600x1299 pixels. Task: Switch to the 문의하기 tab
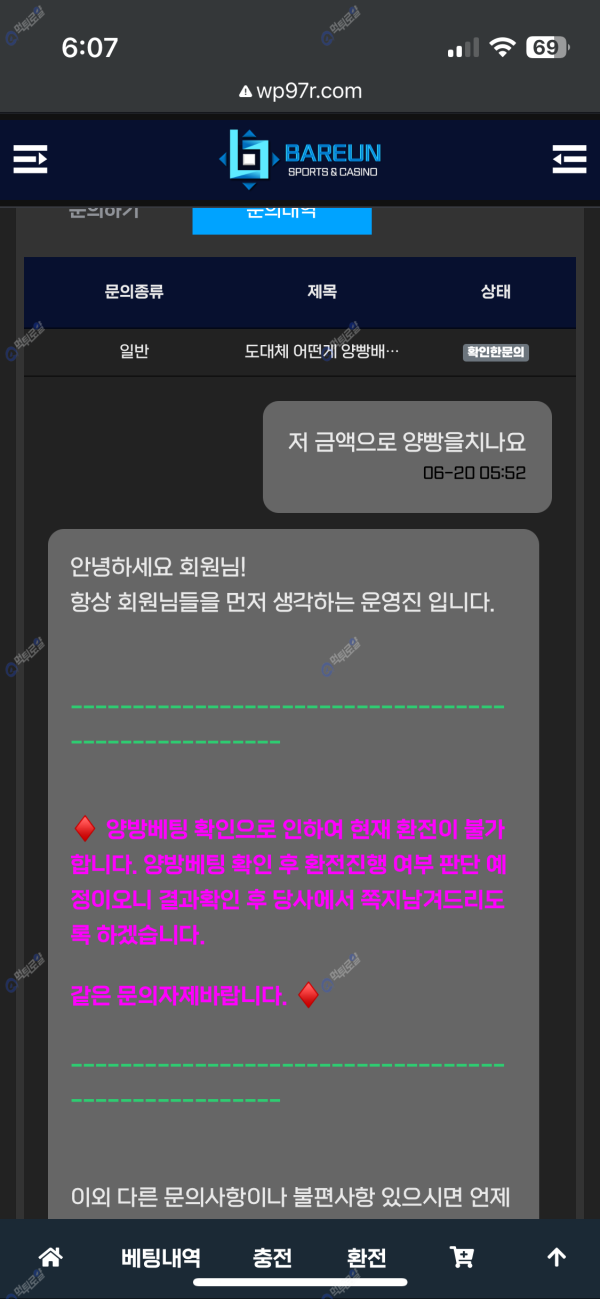[104, 213]
